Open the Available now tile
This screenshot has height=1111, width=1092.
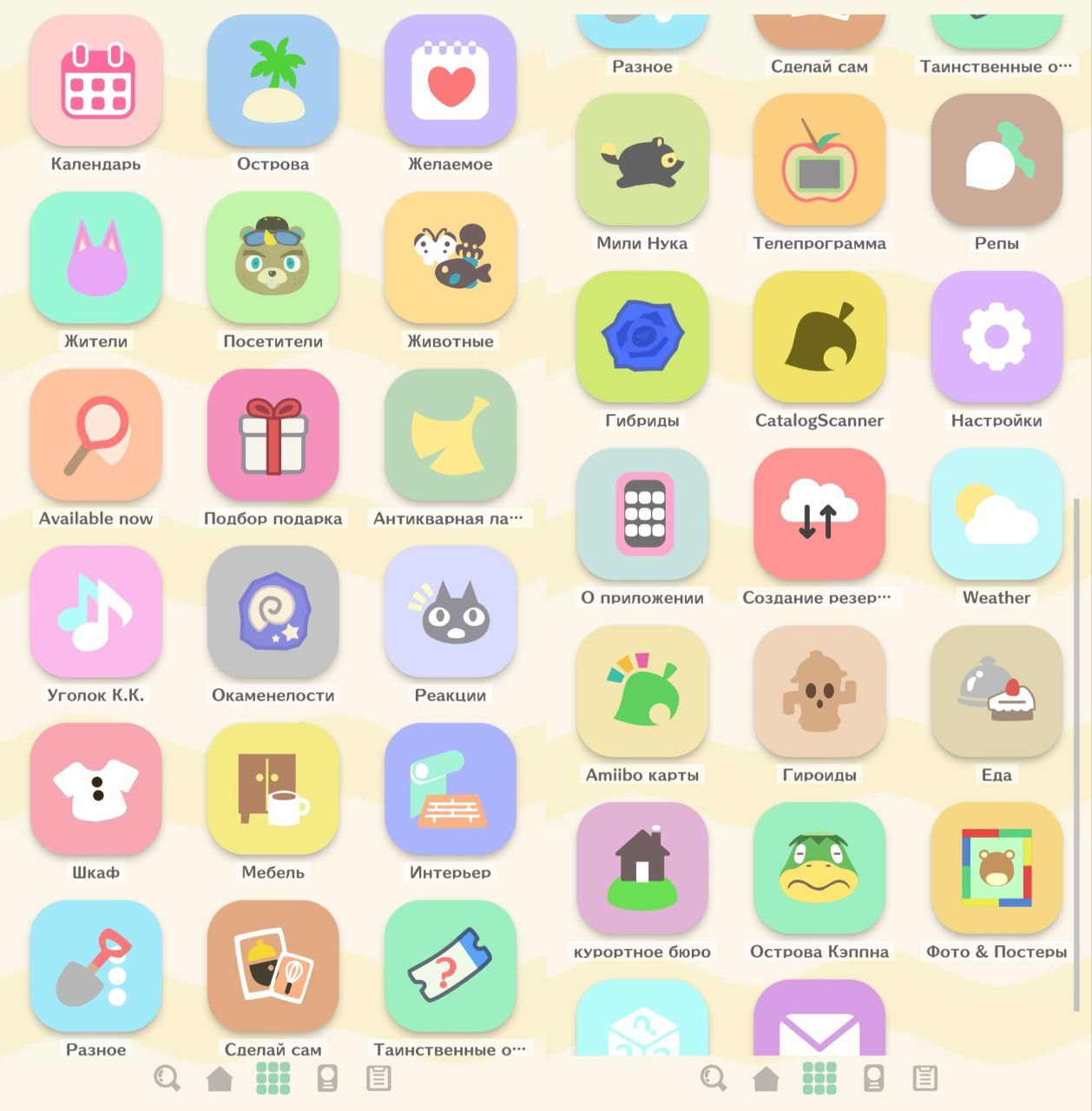(96, 436)
